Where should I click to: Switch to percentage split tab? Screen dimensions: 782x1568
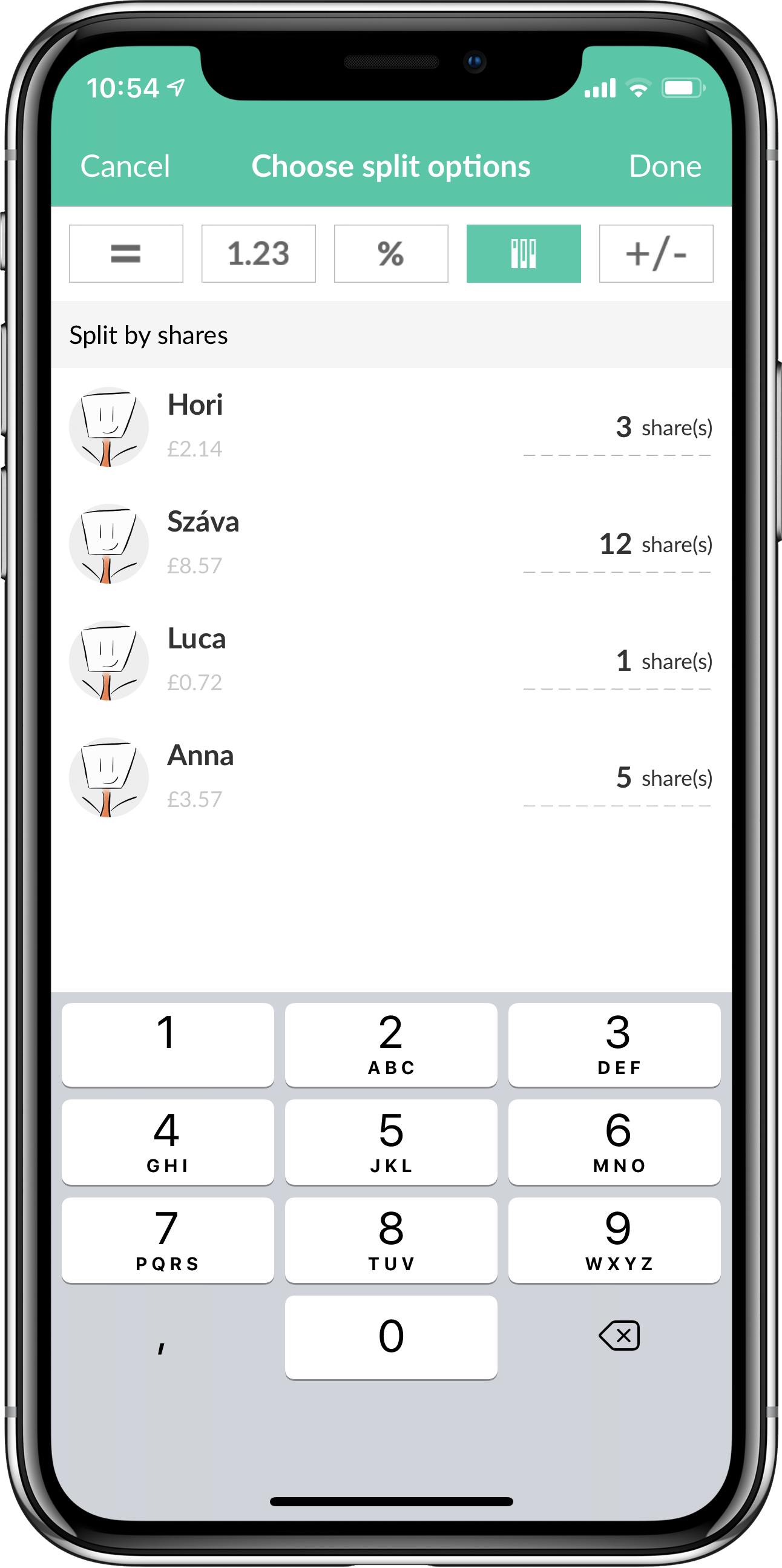[x=390, y=253]
